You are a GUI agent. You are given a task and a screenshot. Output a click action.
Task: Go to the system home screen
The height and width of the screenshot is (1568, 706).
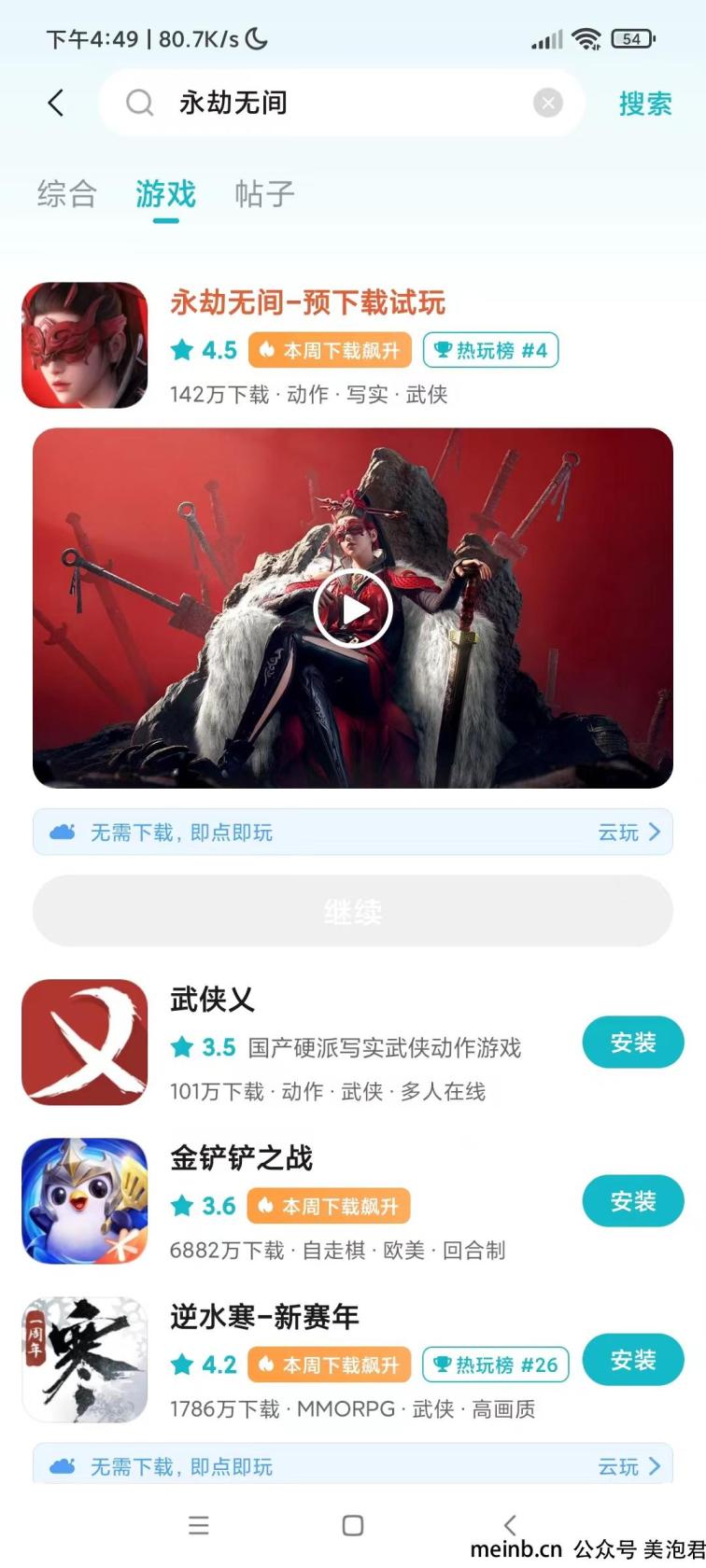point(353,1525)
